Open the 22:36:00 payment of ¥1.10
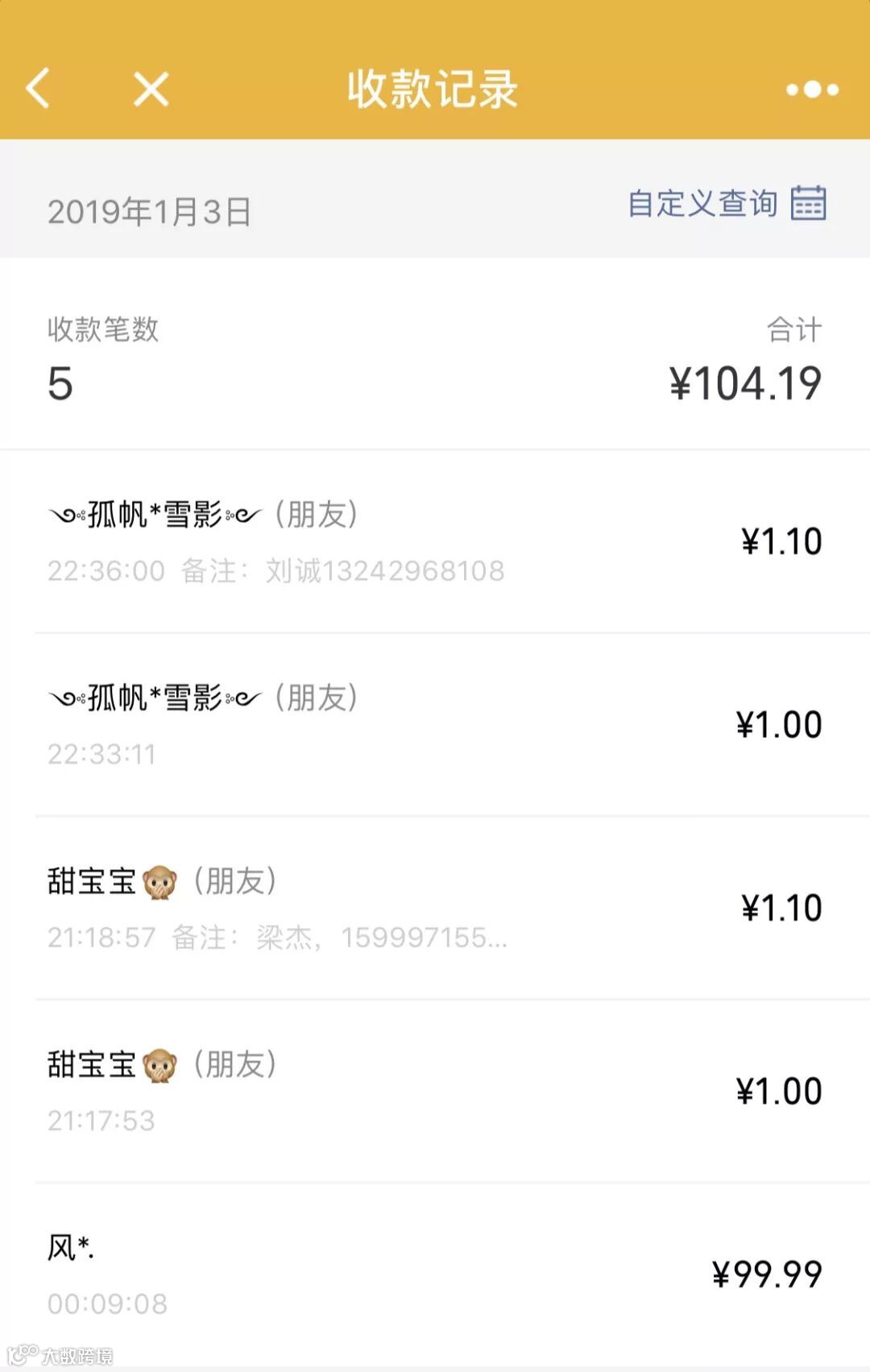The image size is (870, 1372). 435,541
